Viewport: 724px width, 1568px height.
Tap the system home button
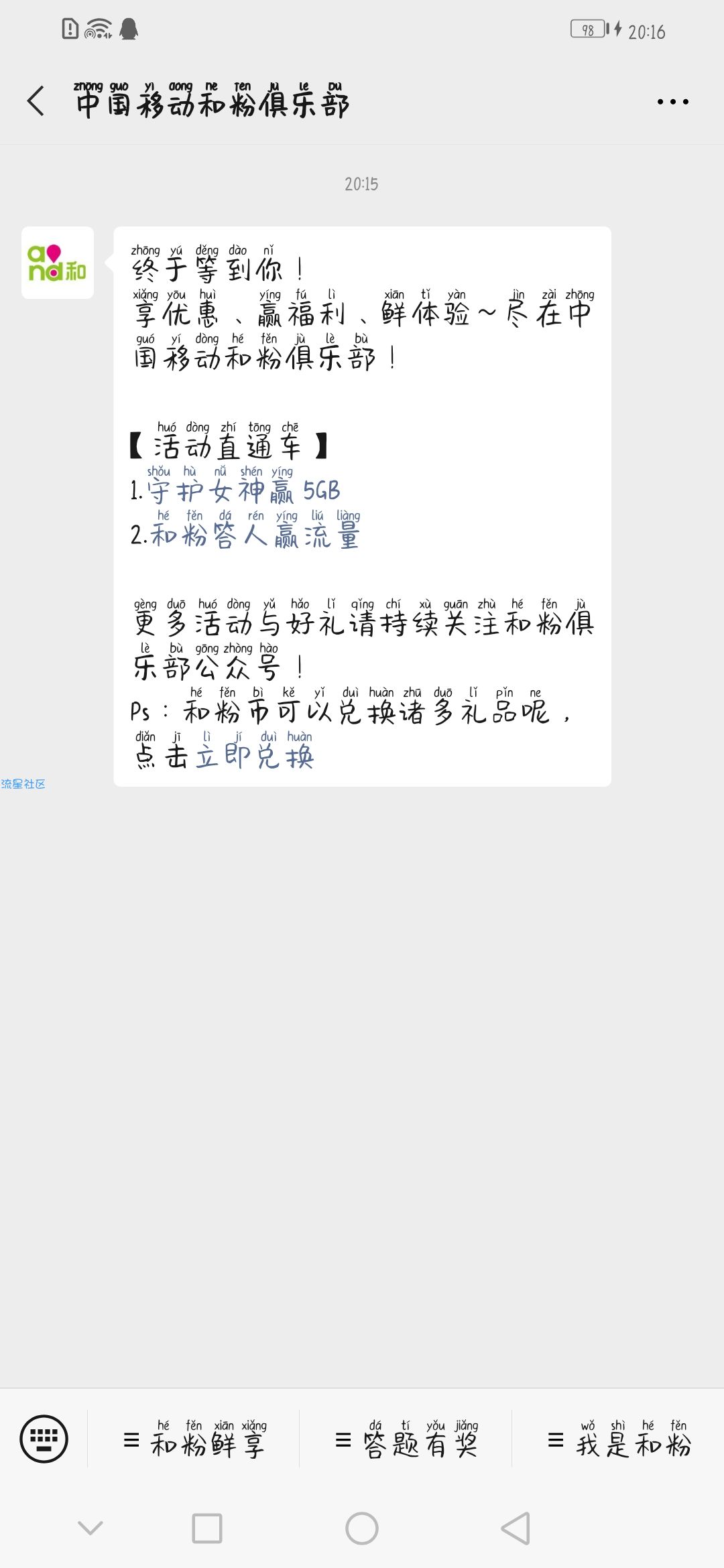click(362, 1528)
